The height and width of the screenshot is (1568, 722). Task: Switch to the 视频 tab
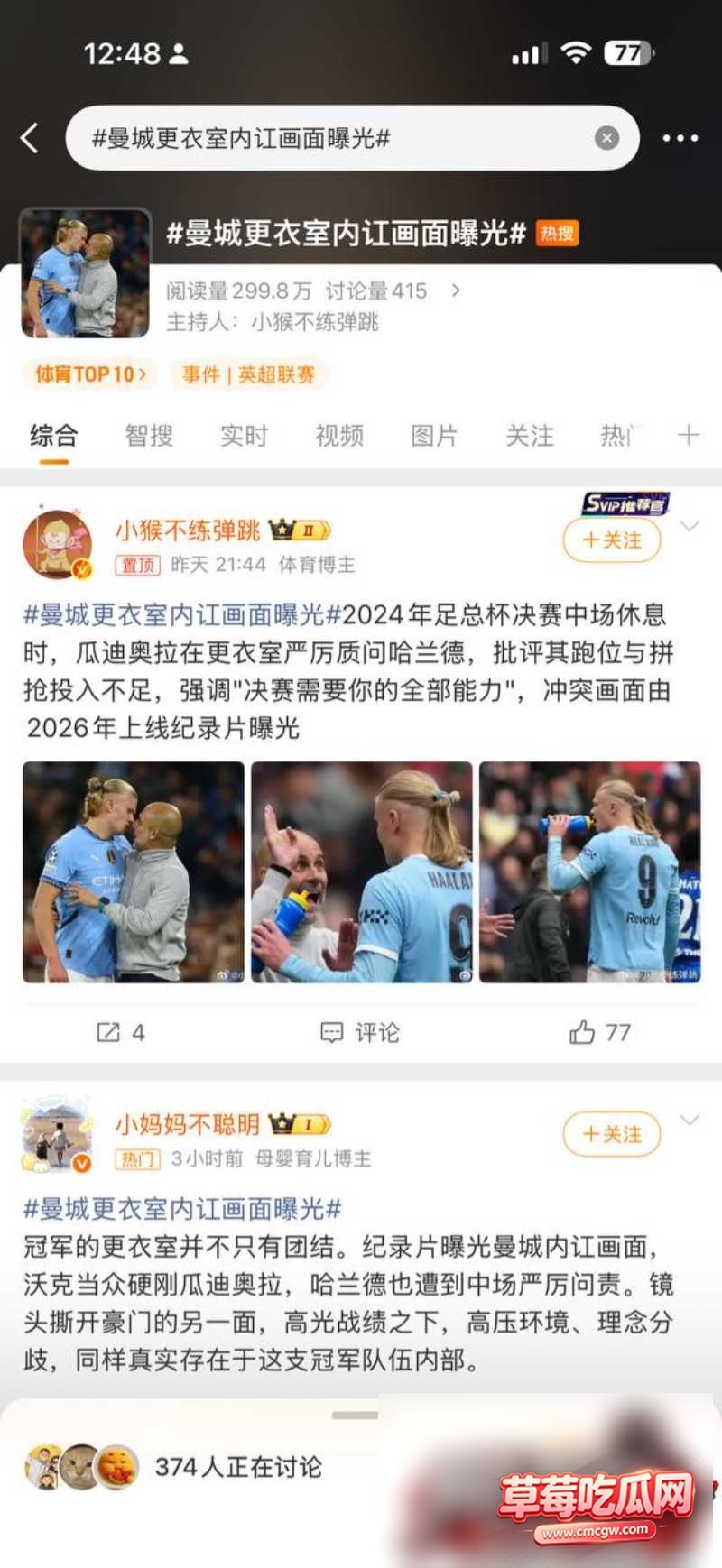tap(339, 436)
